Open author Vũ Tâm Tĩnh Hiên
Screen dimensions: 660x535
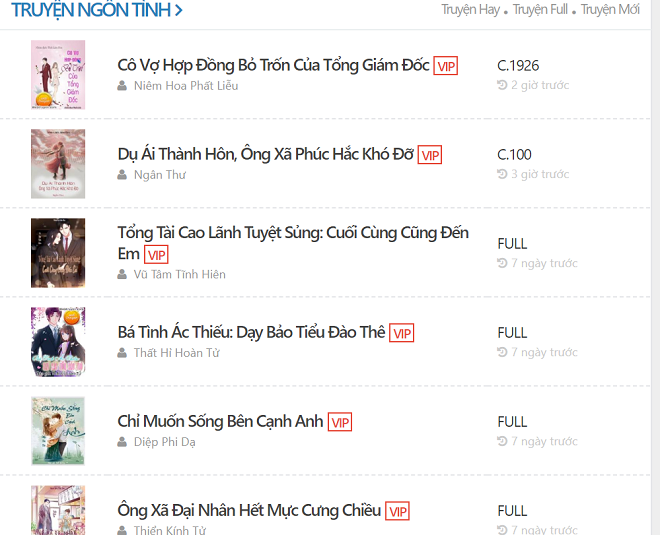click(179, 274)
